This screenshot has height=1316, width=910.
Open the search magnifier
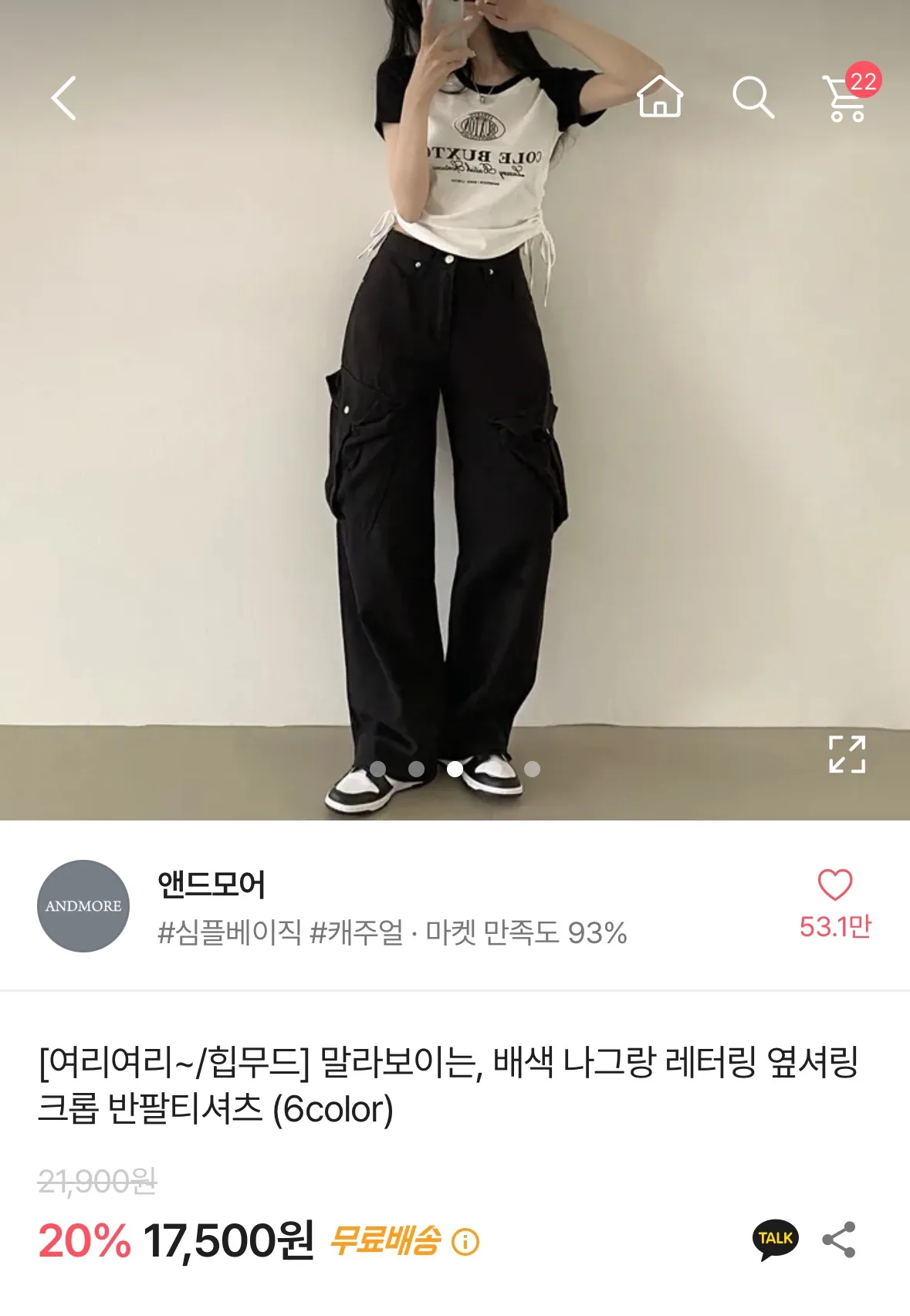(753, 97)
